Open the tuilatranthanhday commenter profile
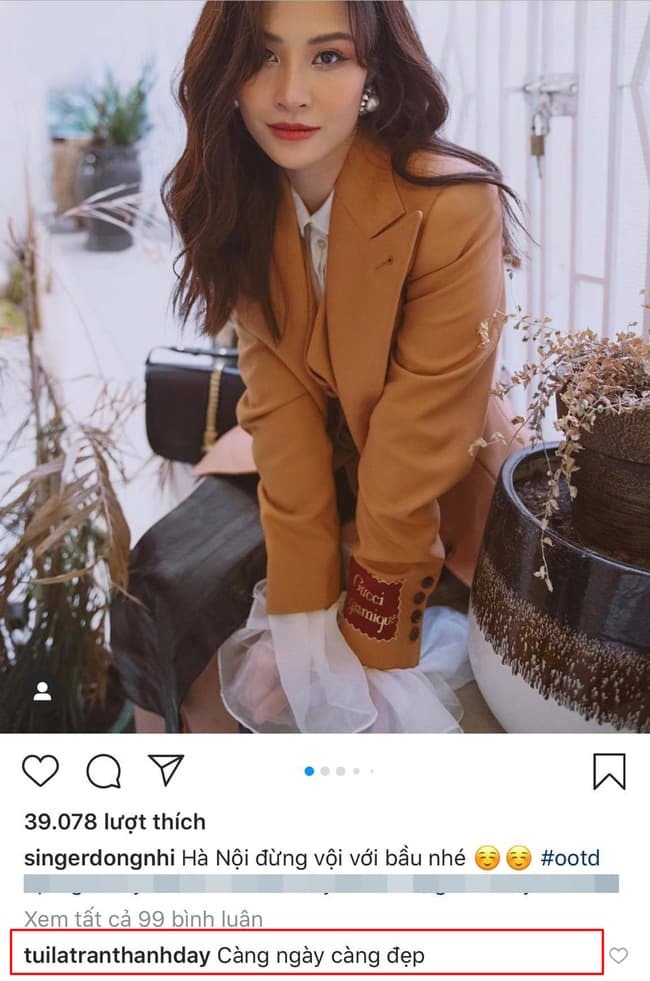This screenshot has height=981, width=650. 117,955
